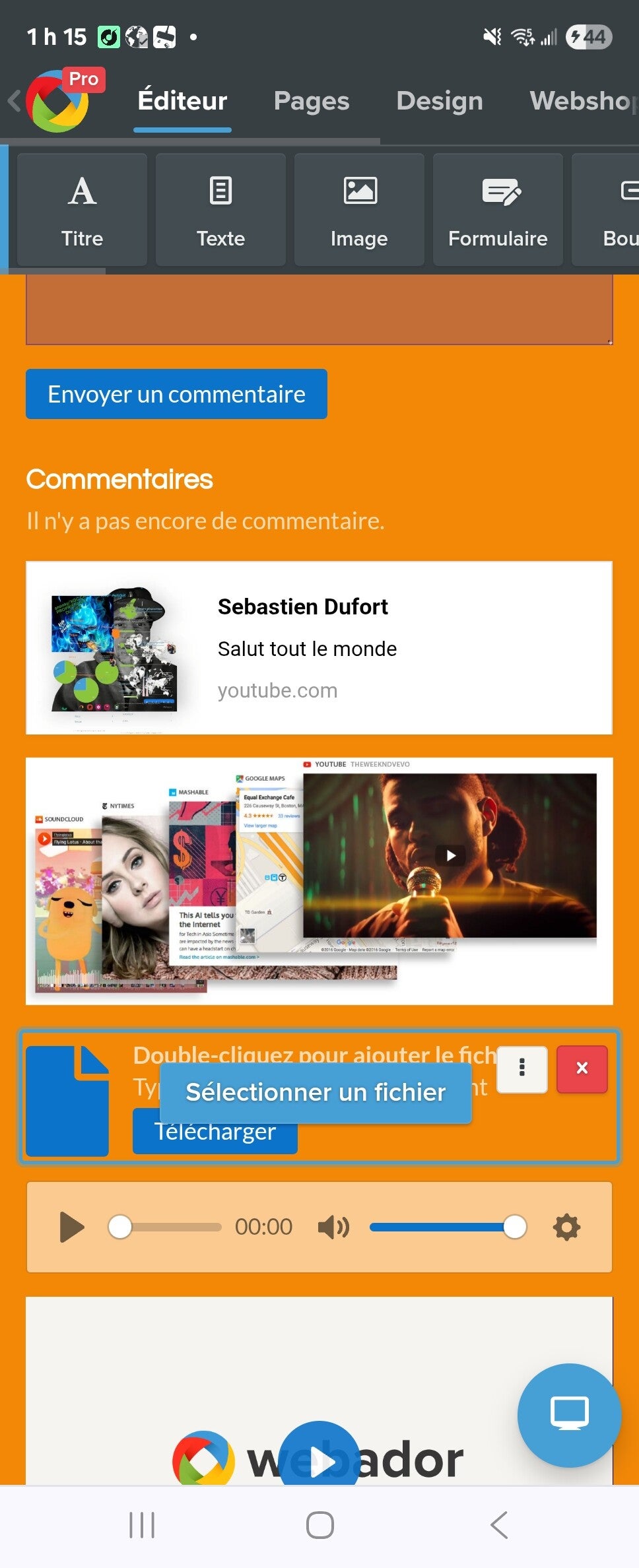Add a Texte element

(220, 210)
